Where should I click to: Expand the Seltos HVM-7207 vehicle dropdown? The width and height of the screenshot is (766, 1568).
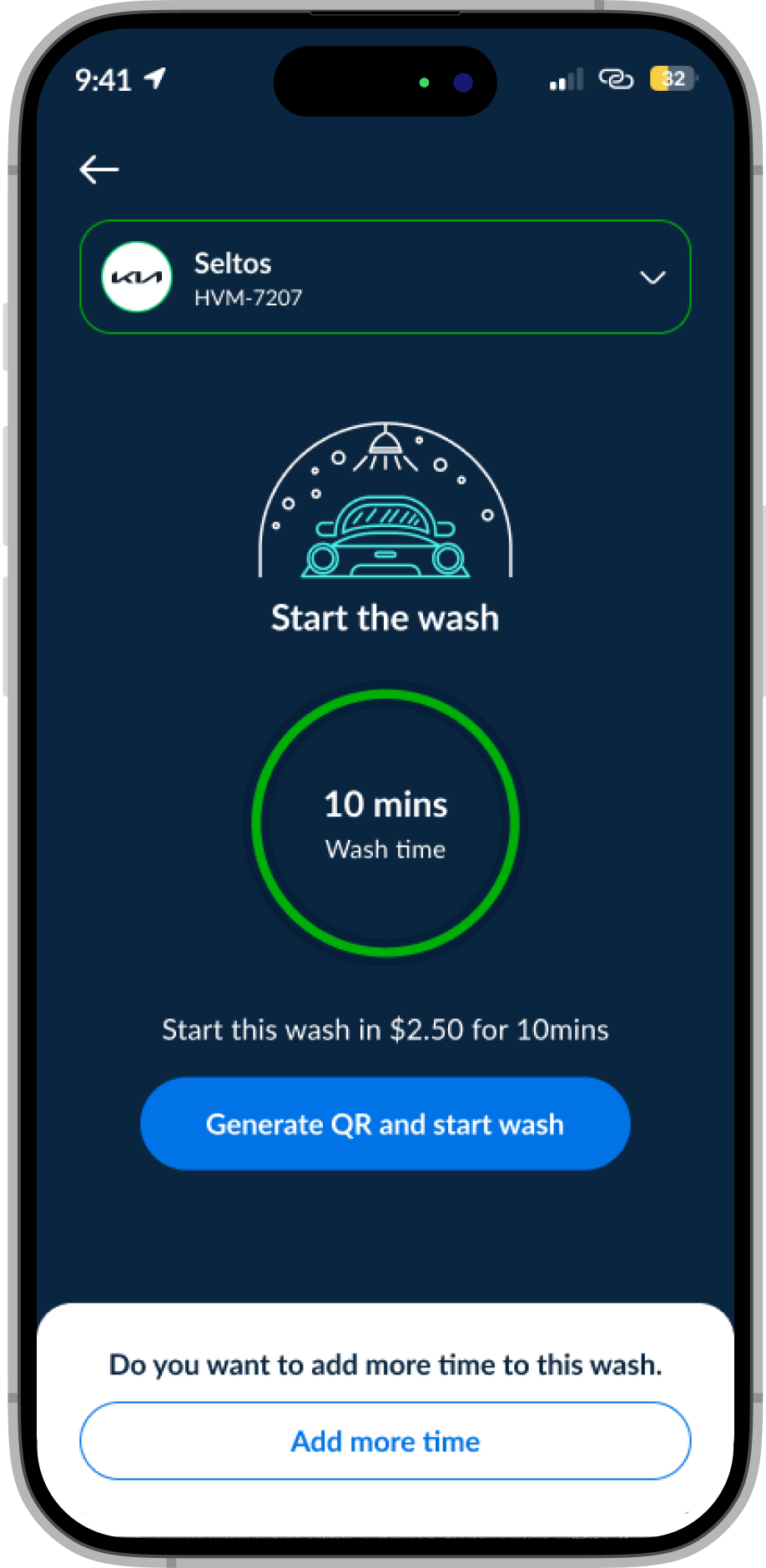point(652,277)
